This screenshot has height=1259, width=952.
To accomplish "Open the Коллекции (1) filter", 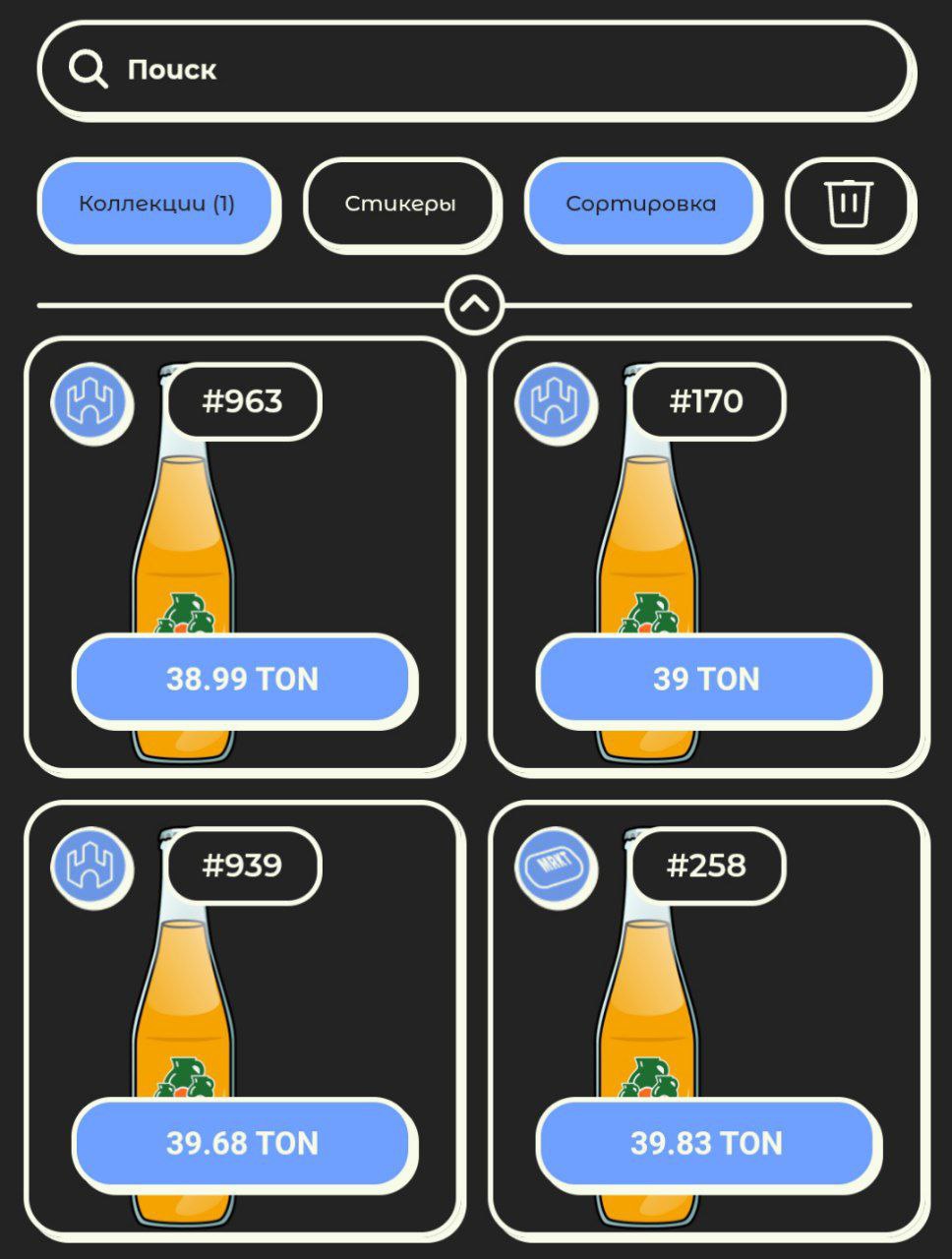I will coord(156,204).
